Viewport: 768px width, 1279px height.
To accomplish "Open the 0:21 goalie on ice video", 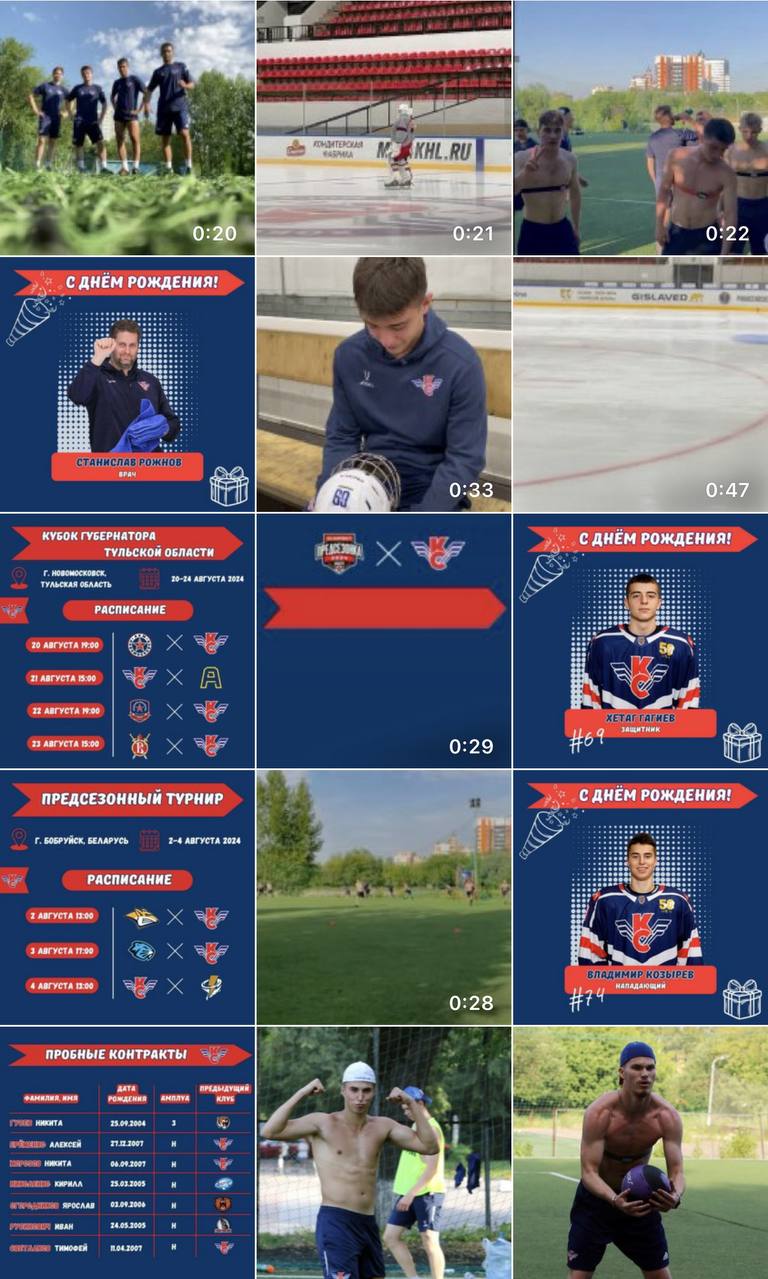I will pos(384,127).
